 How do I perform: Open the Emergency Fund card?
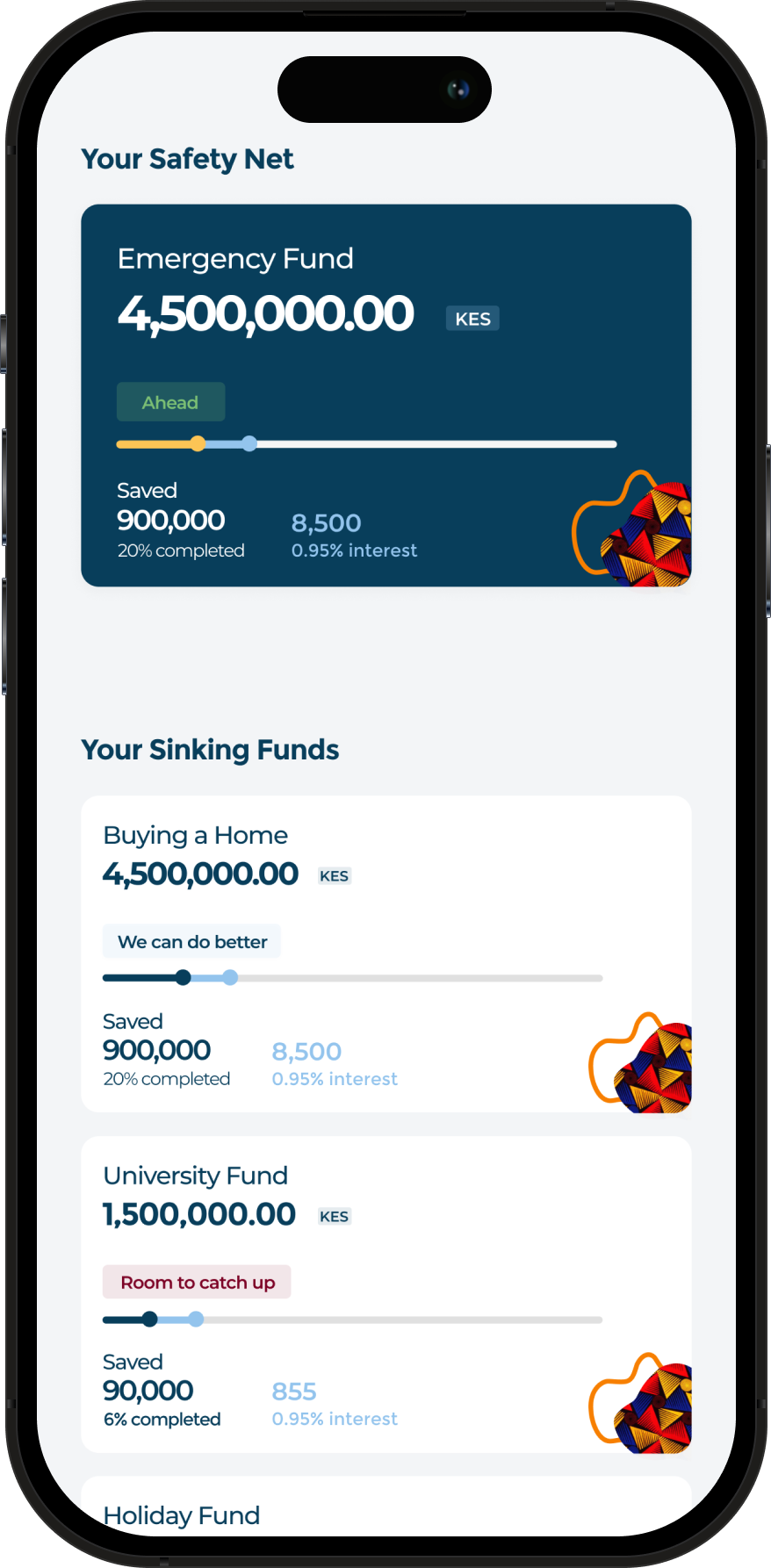tap(385, 395)
